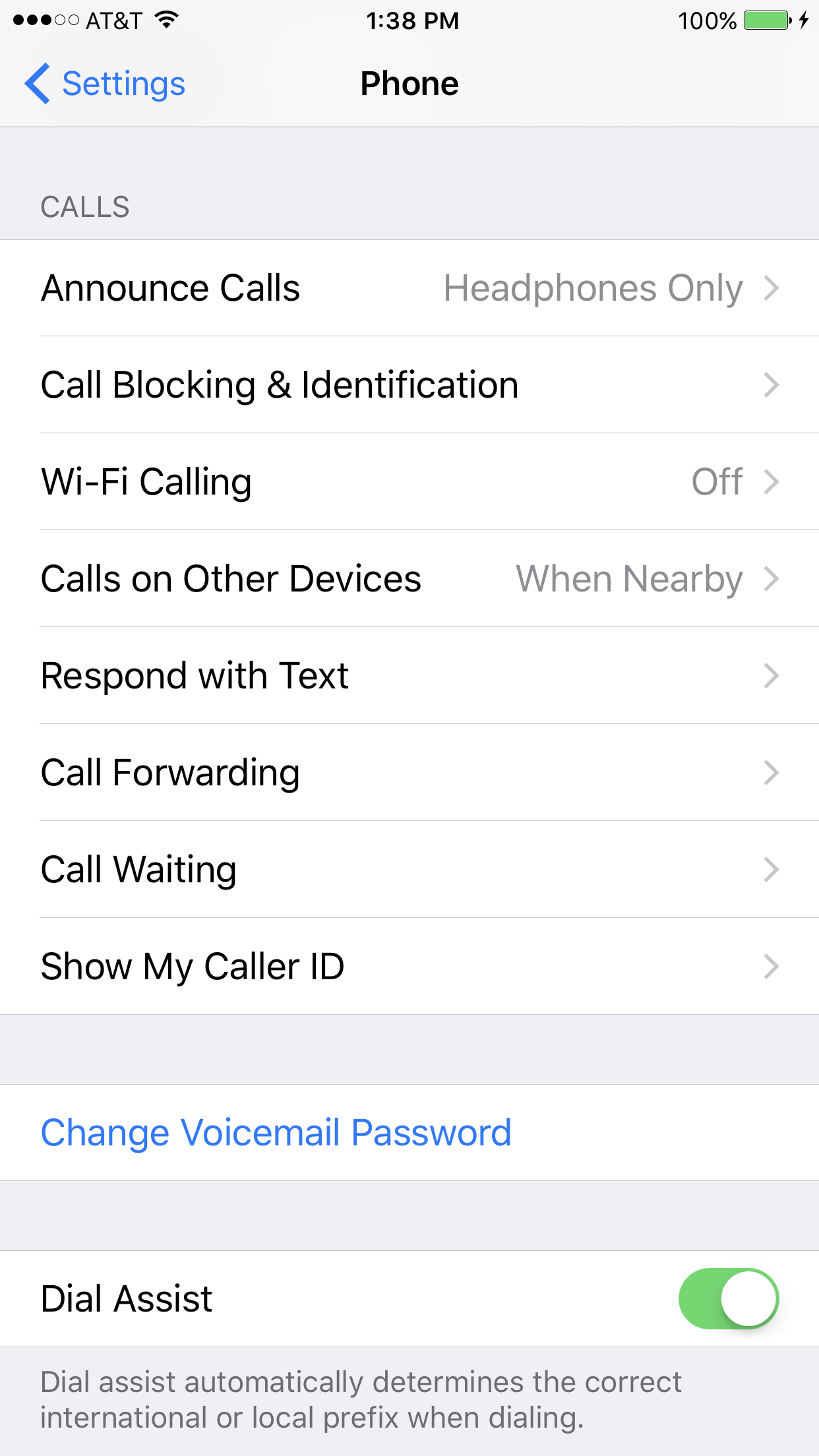Open Call Forwarding settings
The width and height of the screenshot is (819, 1456).
[x=409, y=773]
